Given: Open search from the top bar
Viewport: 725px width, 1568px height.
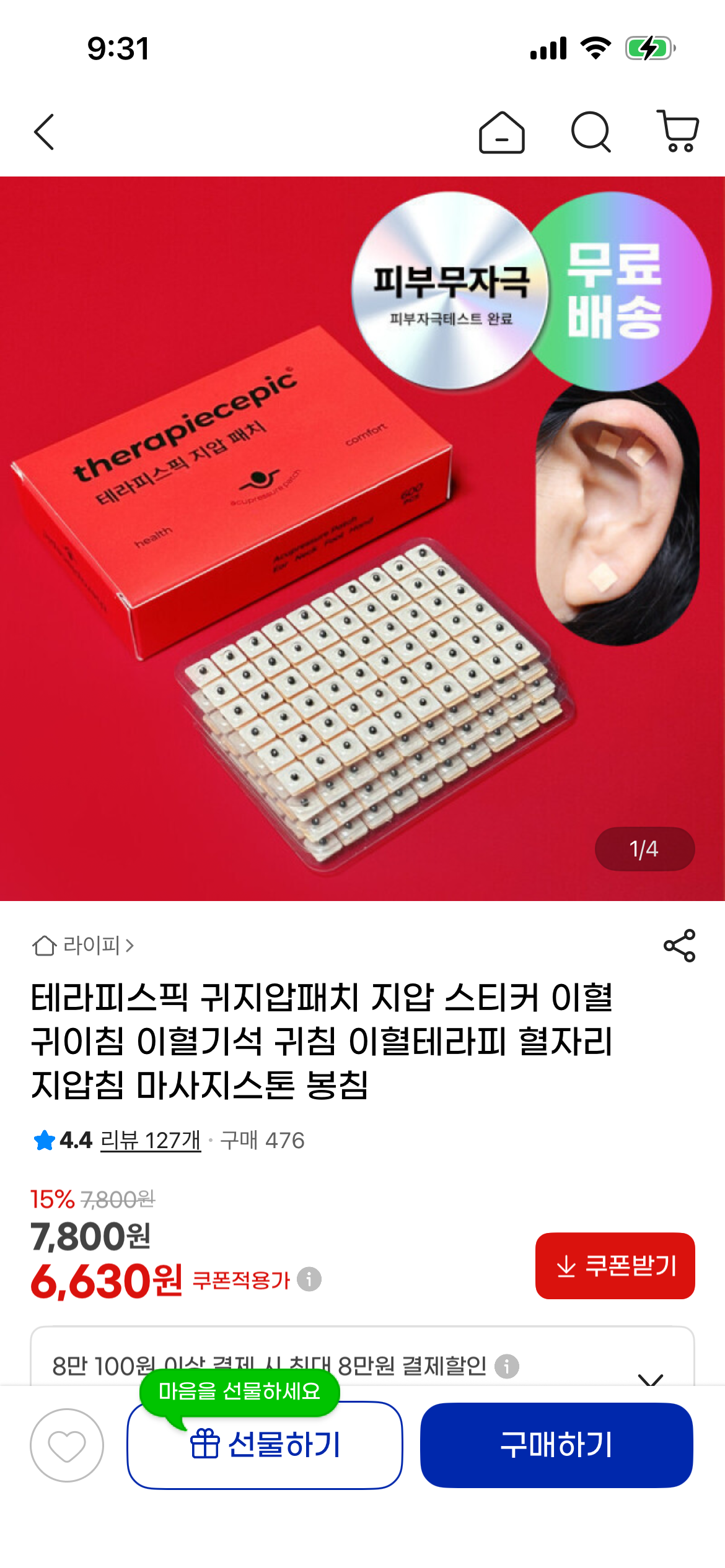Looking at the screenshot, I should [591, 132].
